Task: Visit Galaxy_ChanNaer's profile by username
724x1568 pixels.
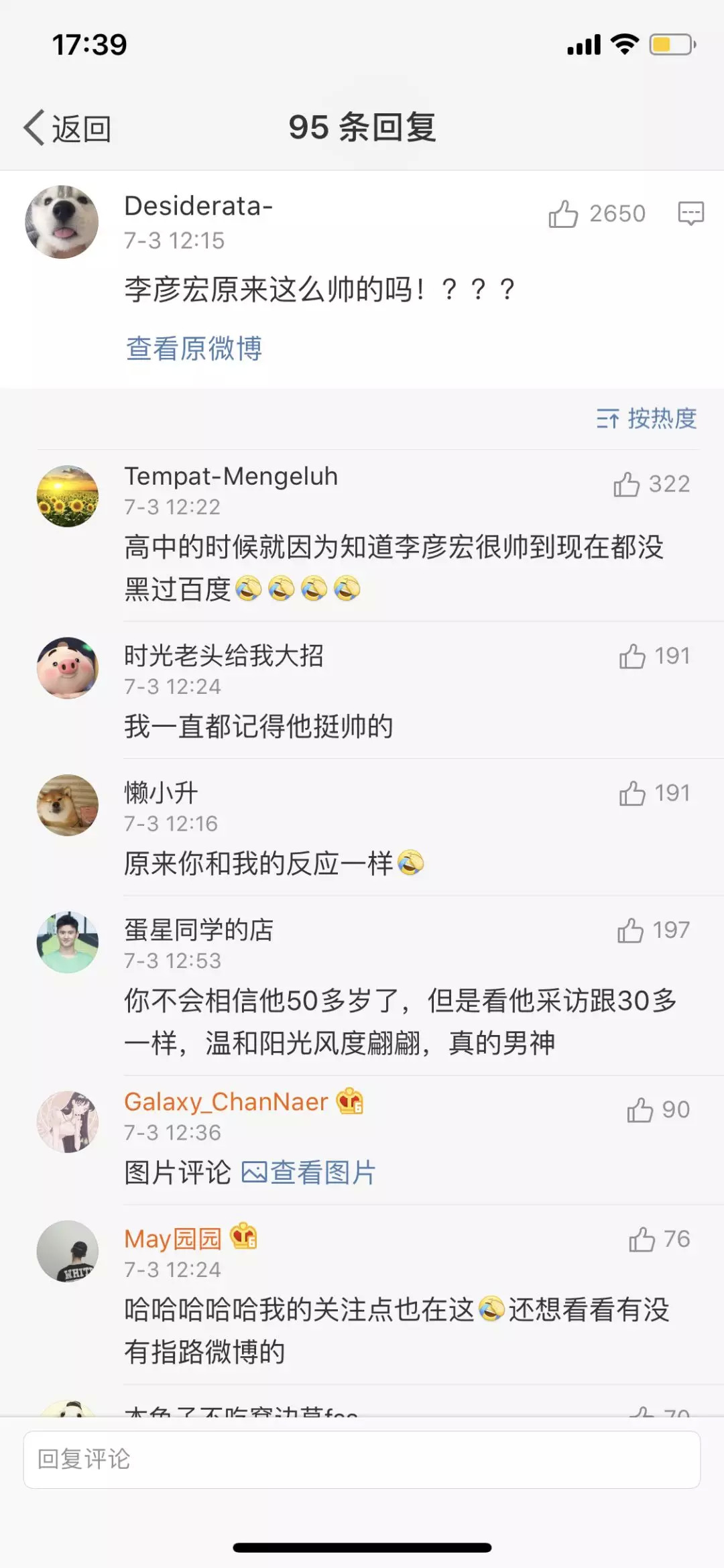Action: (x=226, y=1101)
